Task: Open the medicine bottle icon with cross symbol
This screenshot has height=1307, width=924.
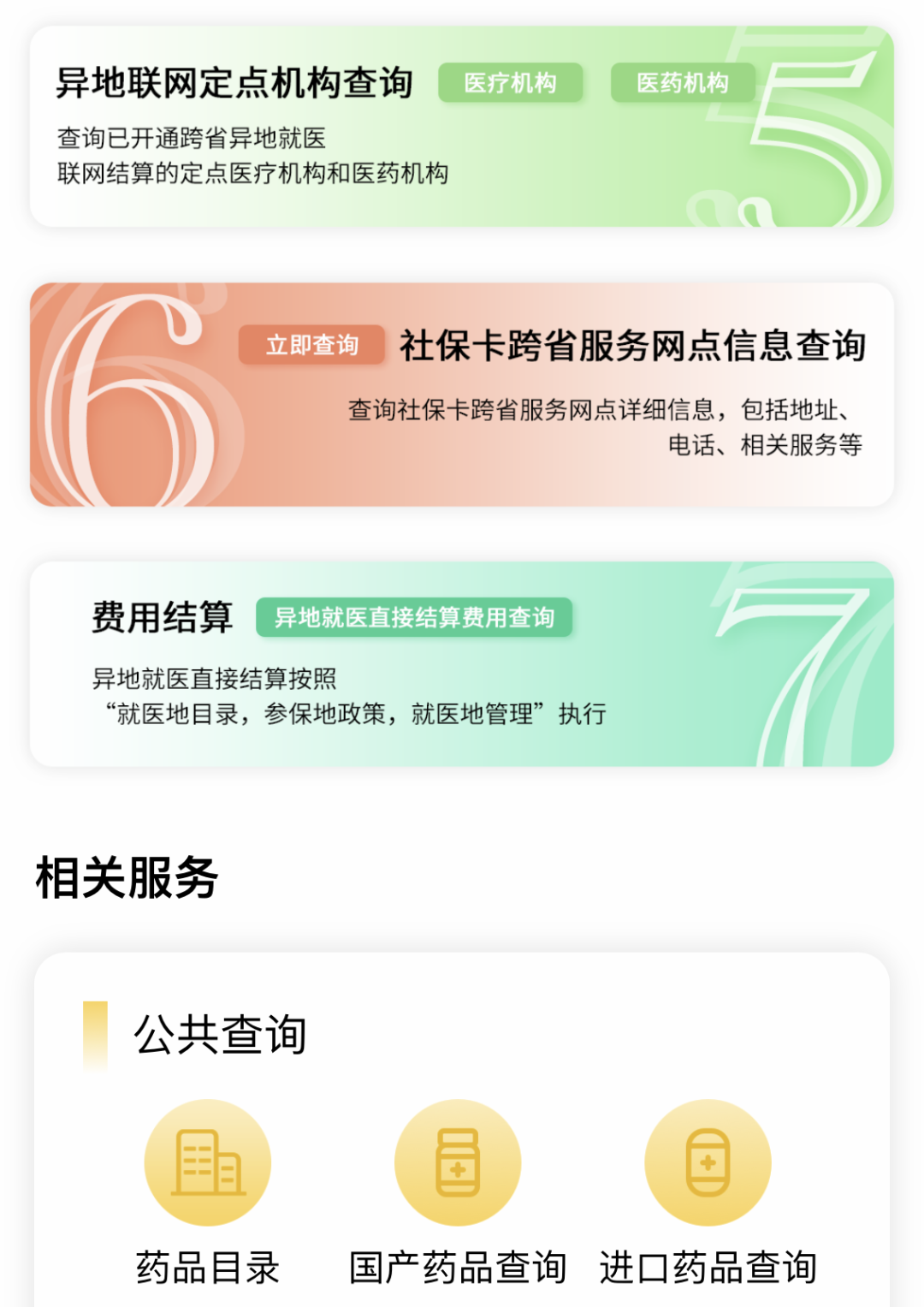Action: [458, 1161]
